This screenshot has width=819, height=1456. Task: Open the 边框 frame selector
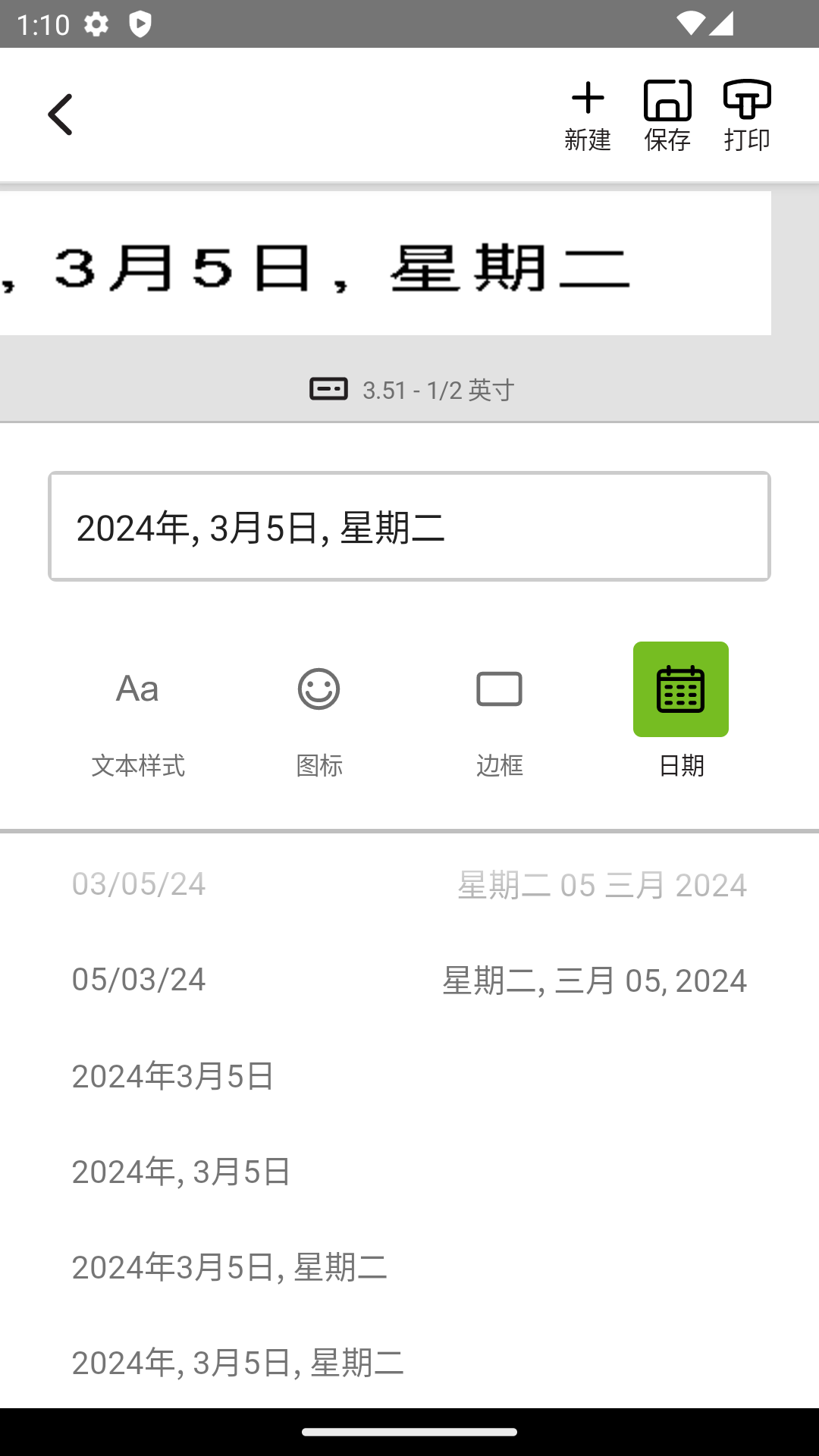[499, 713]
